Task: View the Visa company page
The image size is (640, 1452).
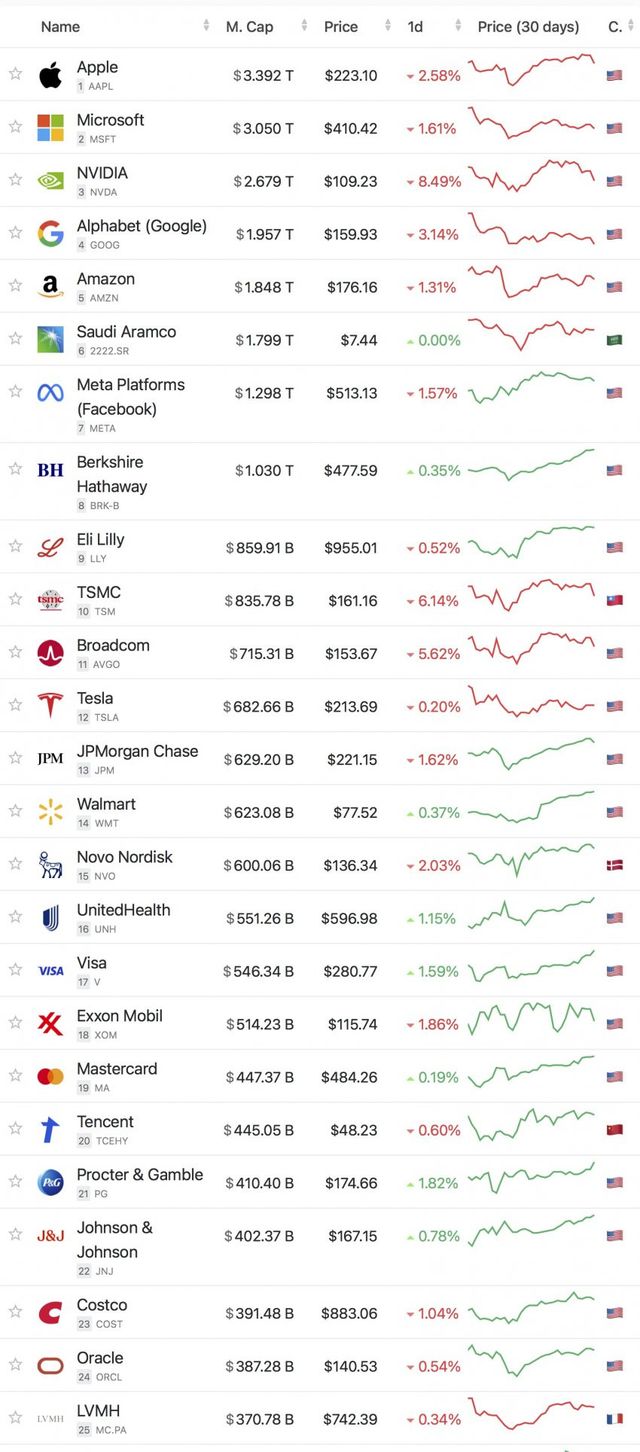Action: tap(91, 963)
